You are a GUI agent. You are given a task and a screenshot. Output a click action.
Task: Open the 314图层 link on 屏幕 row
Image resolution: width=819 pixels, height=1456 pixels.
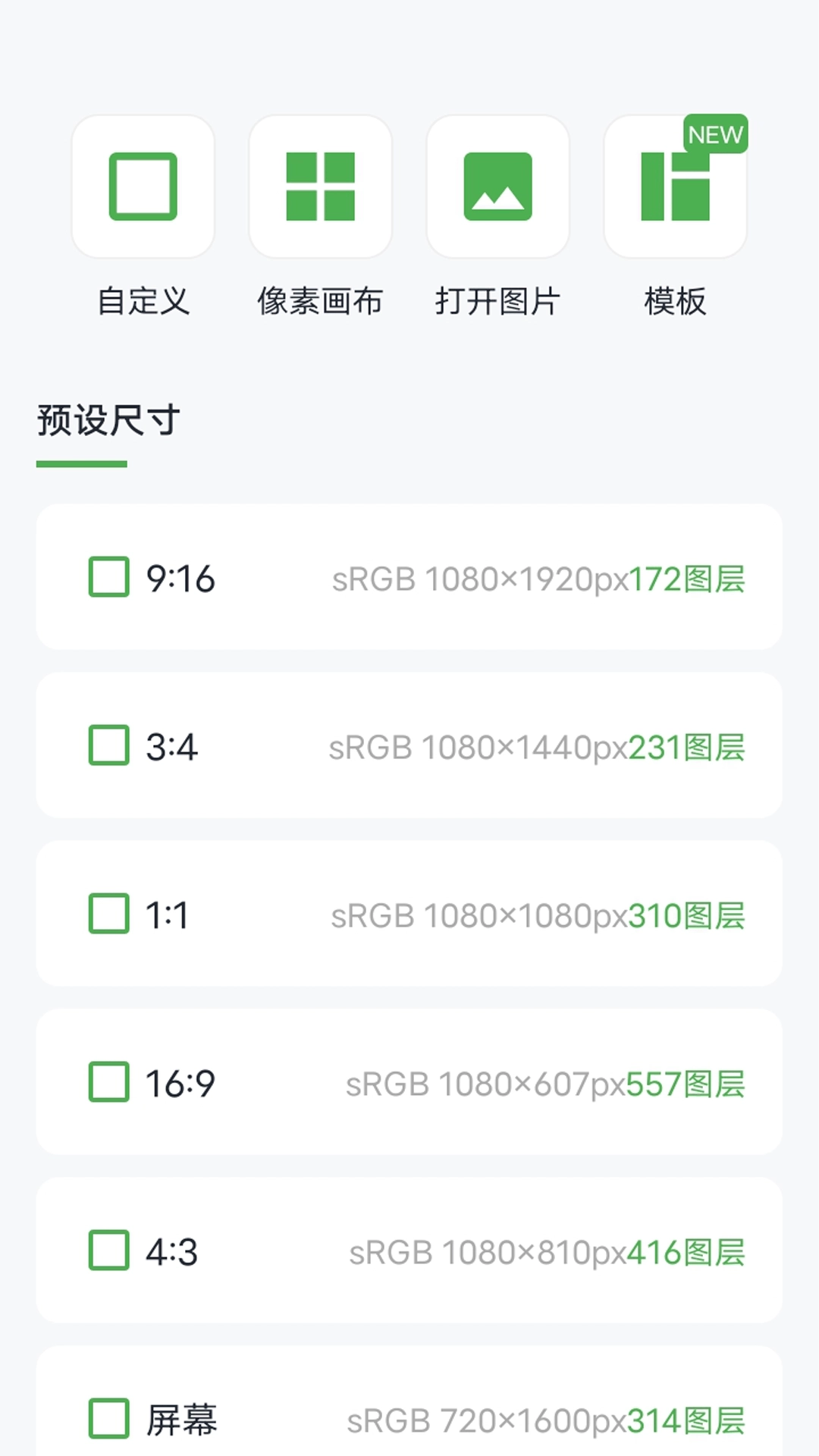[x=687, y=1421]
